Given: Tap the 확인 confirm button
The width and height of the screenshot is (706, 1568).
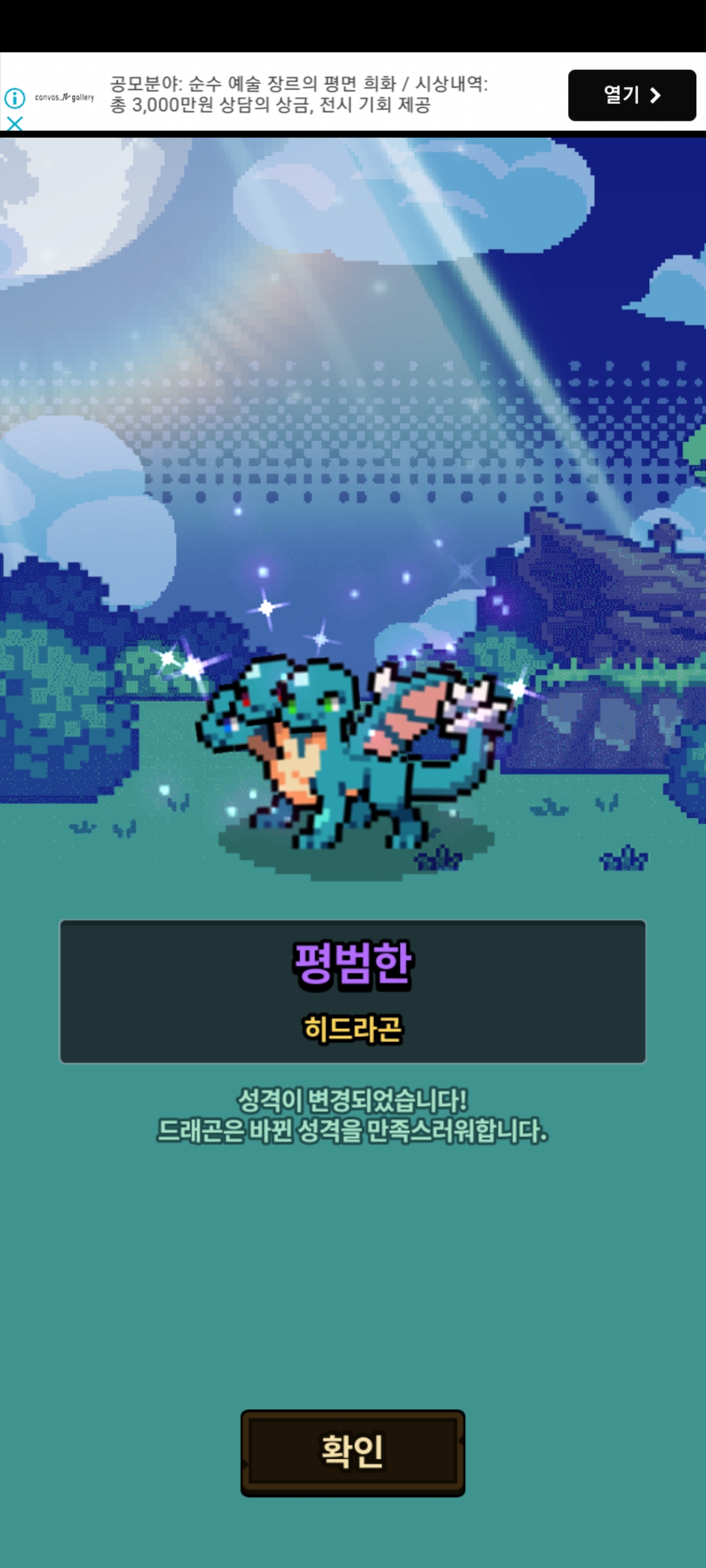Looking at the screenshot, I should point(352,1452).
